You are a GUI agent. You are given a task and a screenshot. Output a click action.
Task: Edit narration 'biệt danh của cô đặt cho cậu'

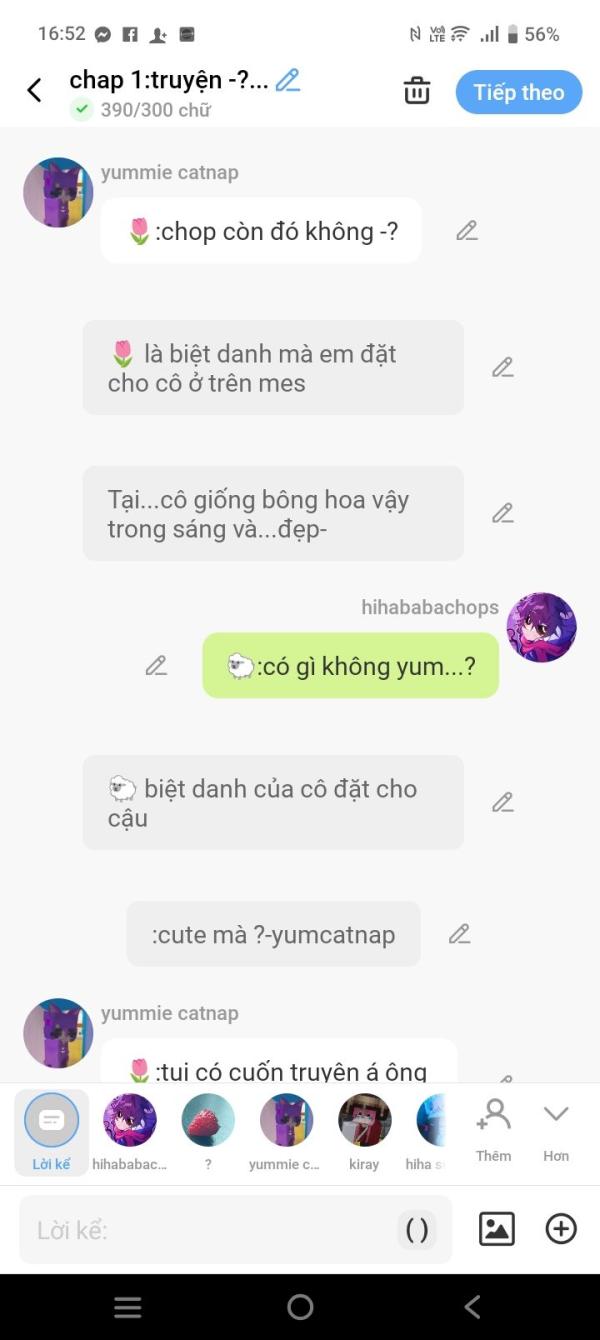pyautogui.click(x=502, y=802)
